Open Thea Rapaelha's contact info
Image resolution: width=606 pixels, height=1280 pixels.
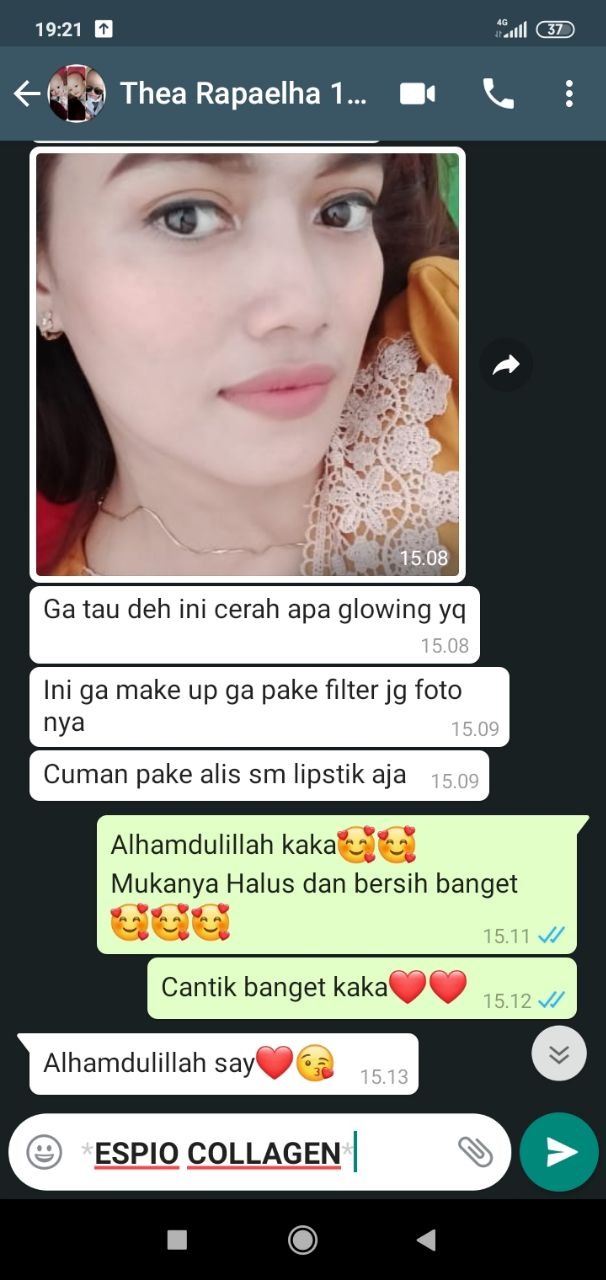[x=243, y=94]
